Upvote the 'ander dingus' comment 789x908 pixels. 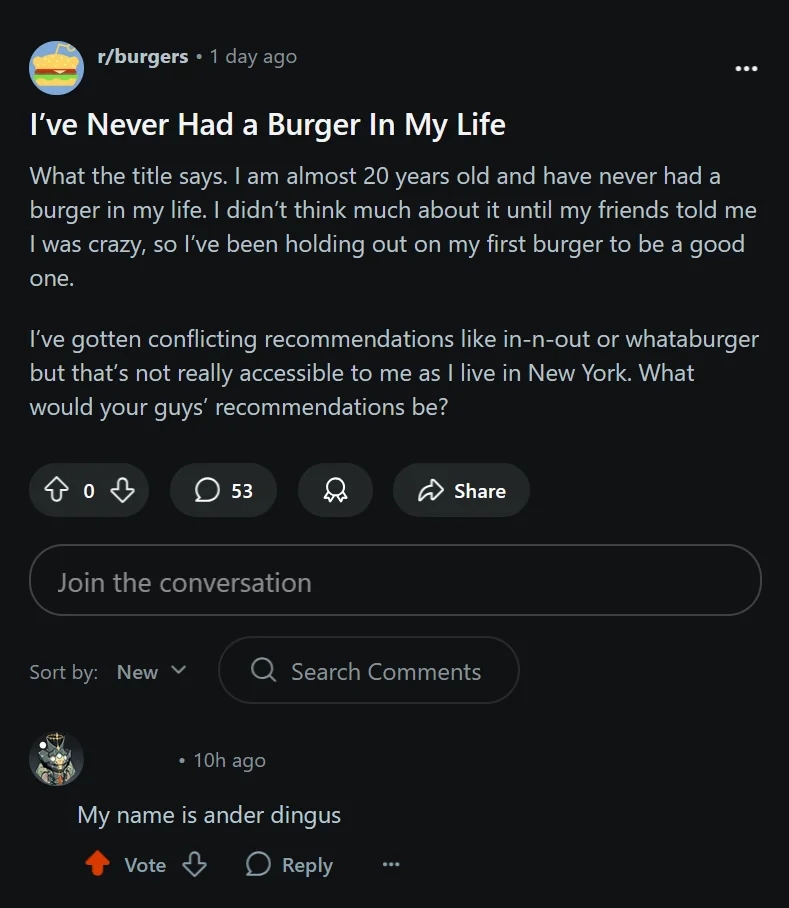97,864
